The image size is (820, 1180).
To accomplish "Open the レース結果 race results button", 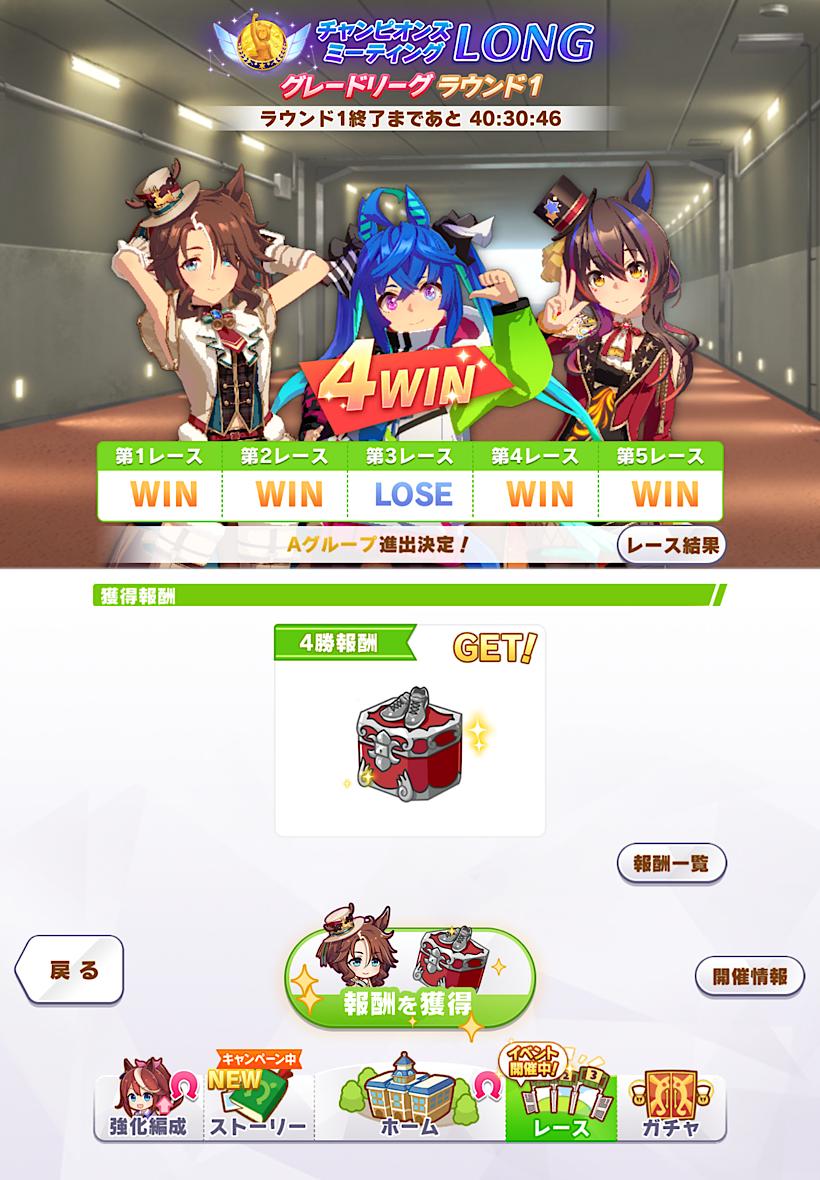I will pyautogui.click(x=670, y=546).
